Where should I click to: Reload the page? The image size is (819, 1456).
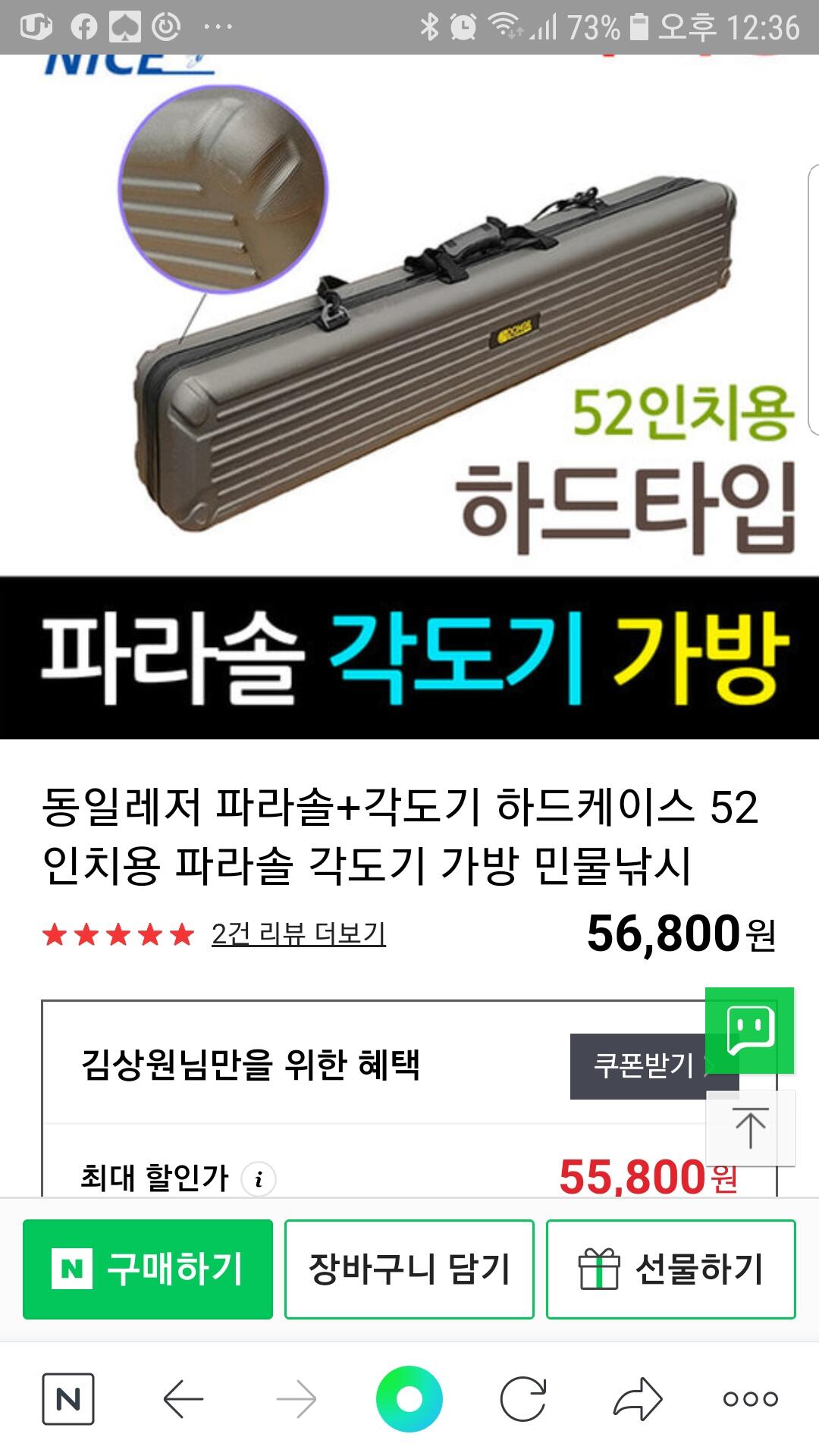coord(523,1398)
